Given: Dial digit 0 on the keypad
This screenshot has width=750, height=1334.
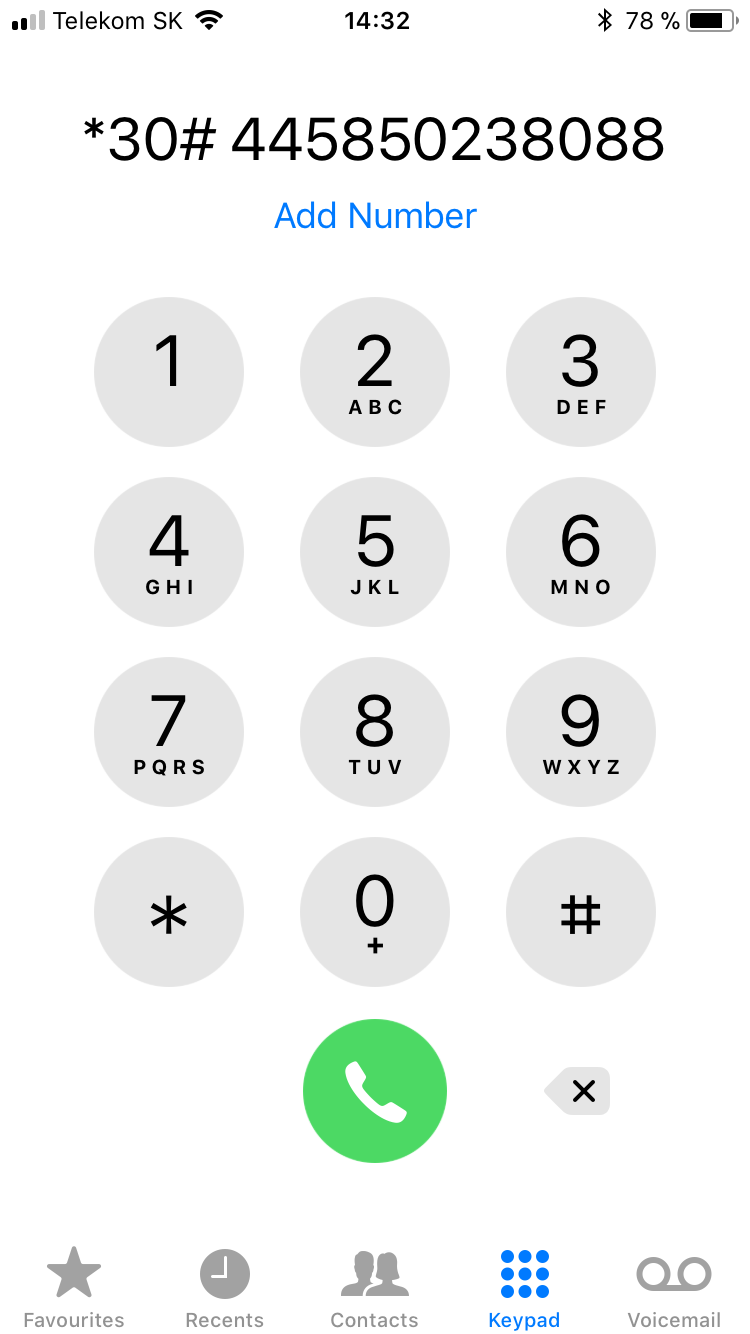Looking at the screenshot, I should (375, 912).
